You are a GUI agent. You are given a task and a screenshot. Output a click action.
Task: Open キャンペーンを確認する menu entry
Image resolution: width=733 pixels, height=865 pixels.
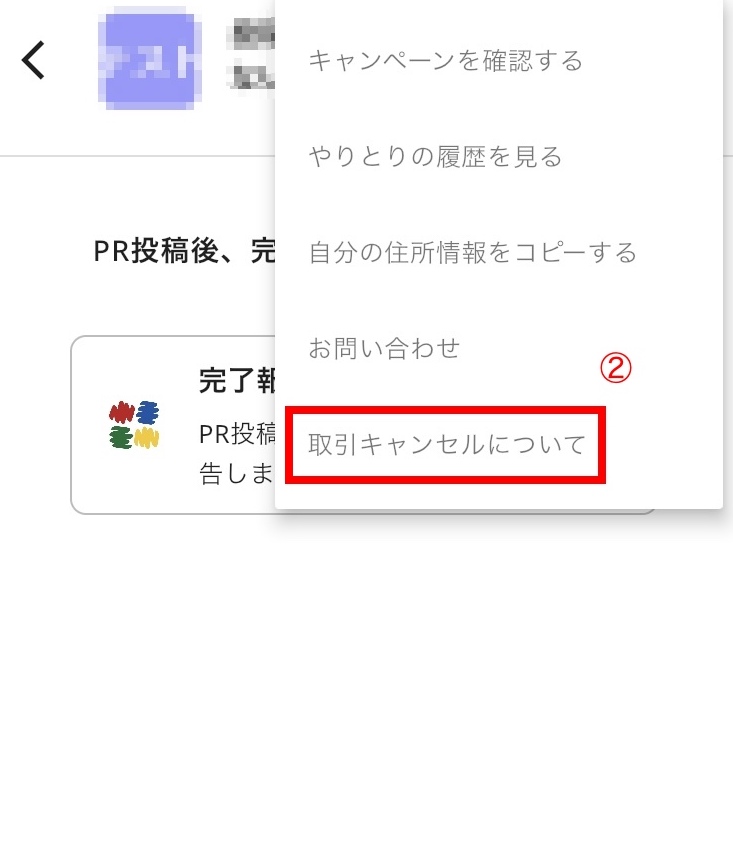pyautogui.click(x=446, y=60)
